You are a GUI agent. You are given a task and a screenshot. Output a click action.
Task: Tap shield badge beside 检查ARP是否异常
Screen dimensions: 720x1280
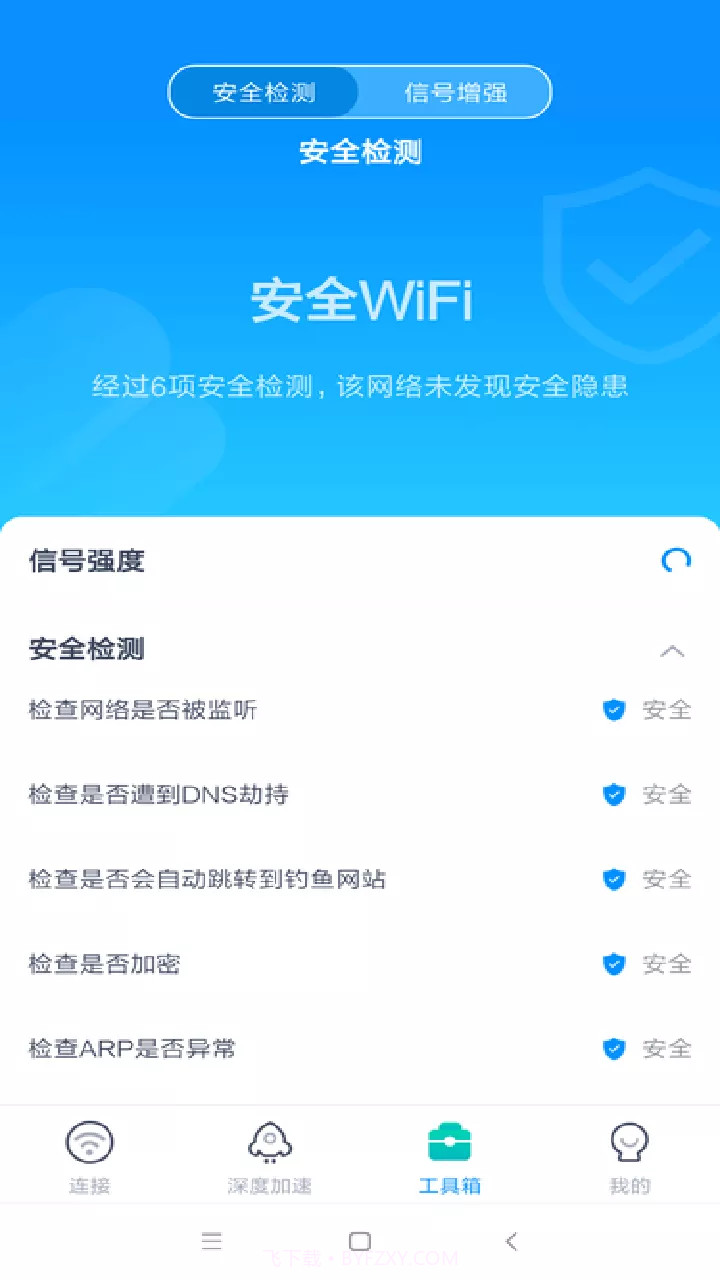(x=612, y=1049)
